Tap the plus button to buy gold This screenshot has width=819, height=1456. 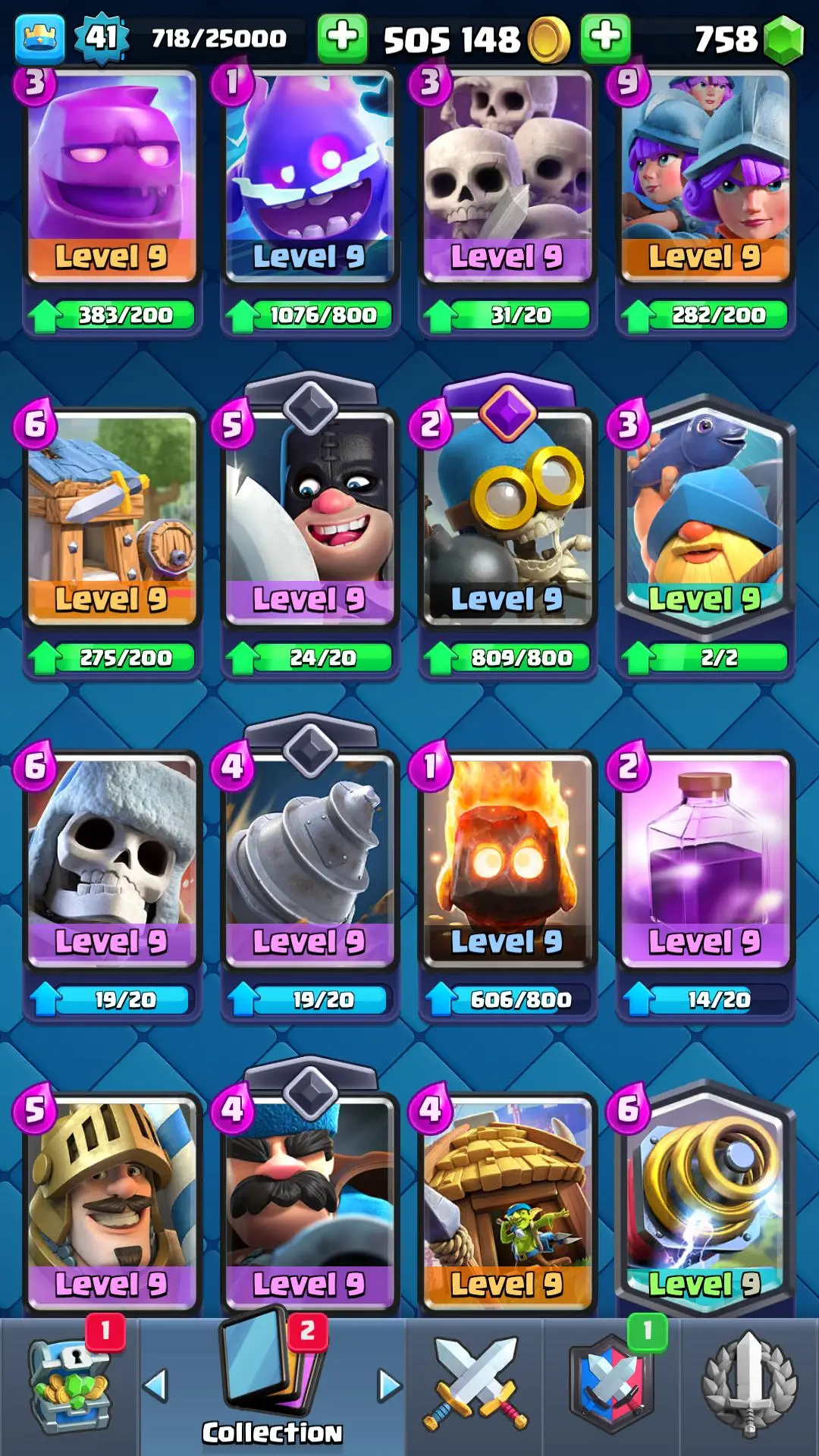[342, 37]
